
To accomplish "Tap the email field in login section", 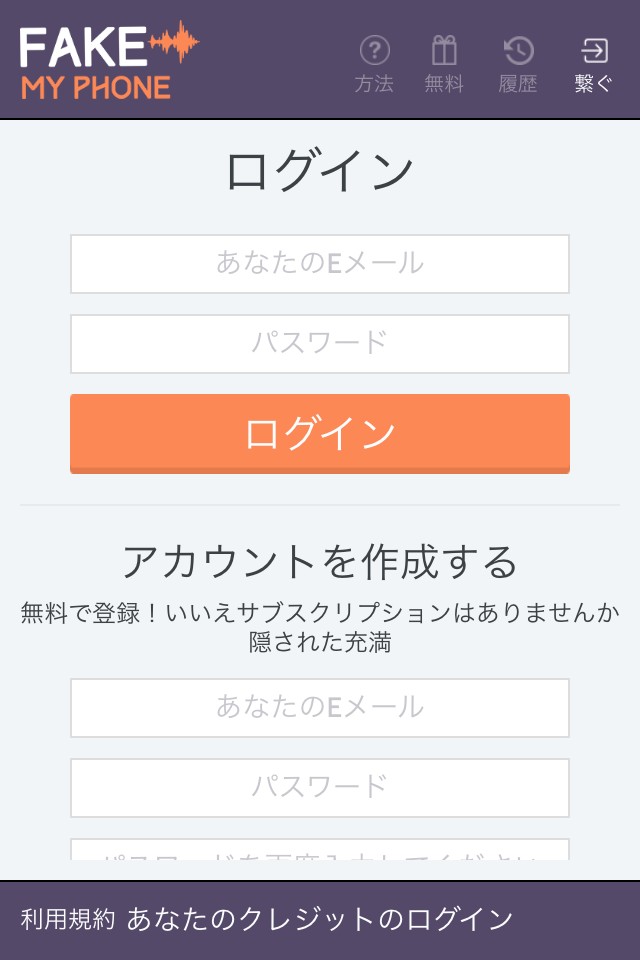I will 320,264.
